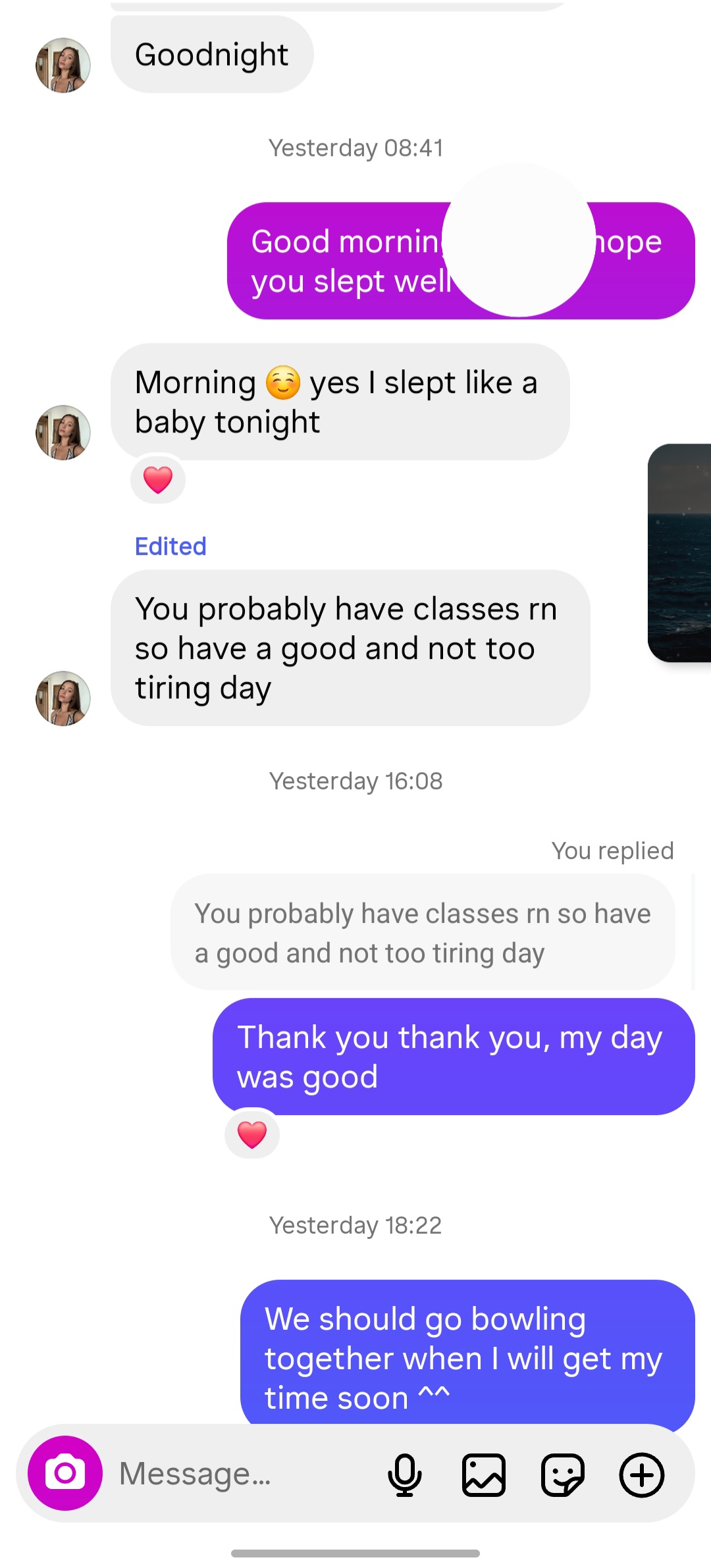View heart reaction under 'my day was good'
This screenshot has height=1568, width=711.
click(x=252, y=1134)
